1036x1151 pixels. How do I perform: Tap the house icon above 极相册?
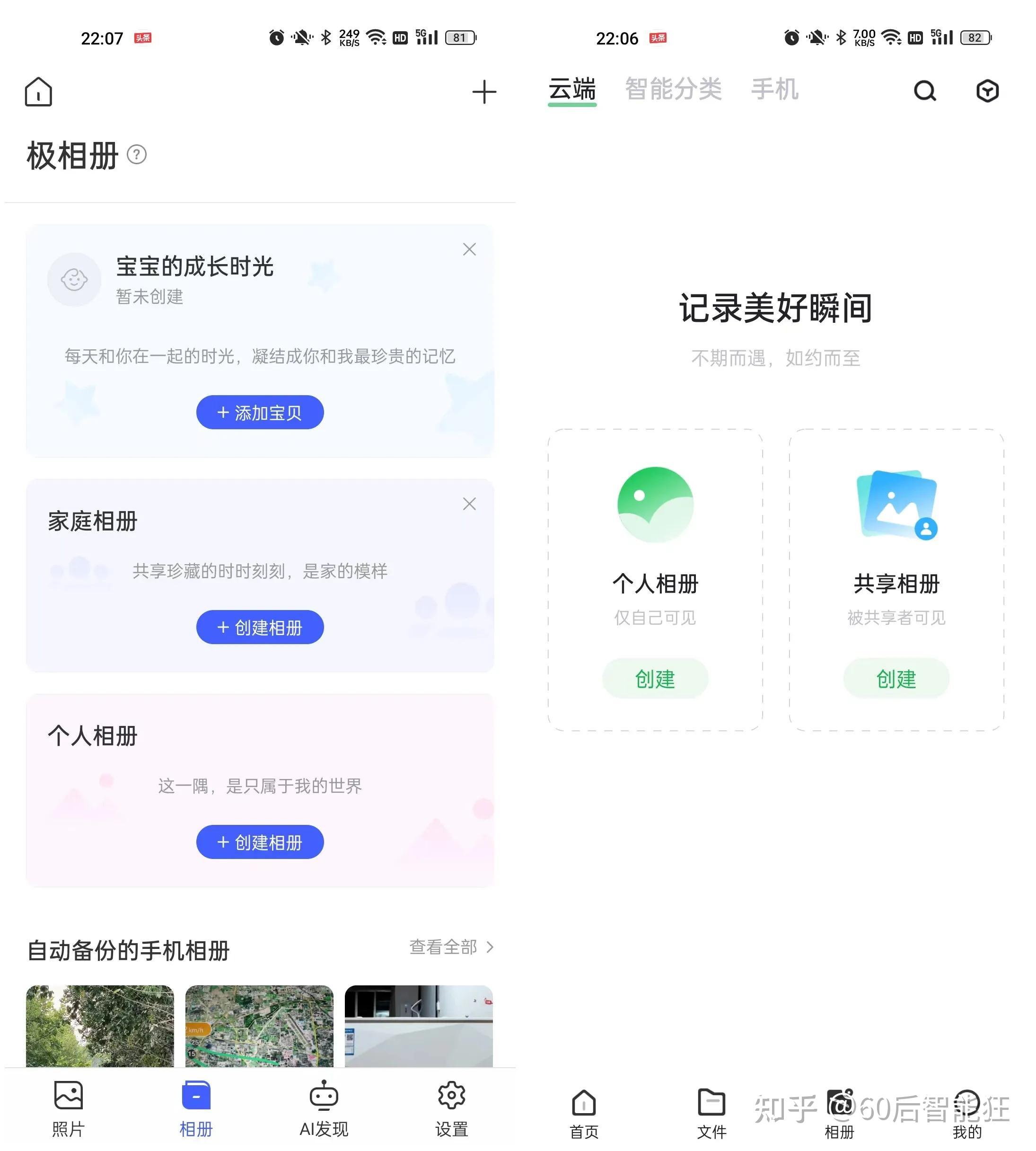pyautogui.click(x=38, y=92)
